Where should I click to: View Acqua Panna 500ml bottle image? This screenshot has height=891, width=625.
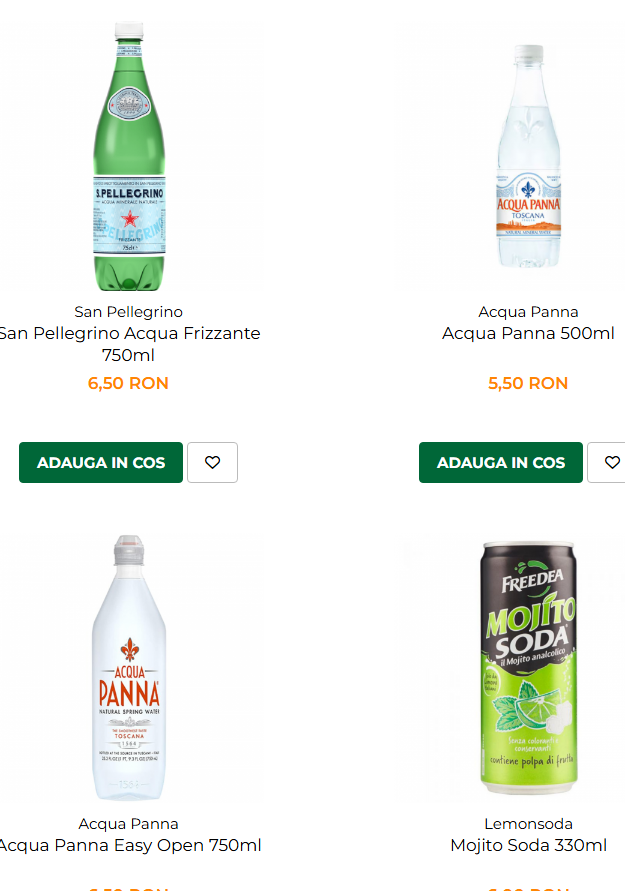(x=528, y=155)
